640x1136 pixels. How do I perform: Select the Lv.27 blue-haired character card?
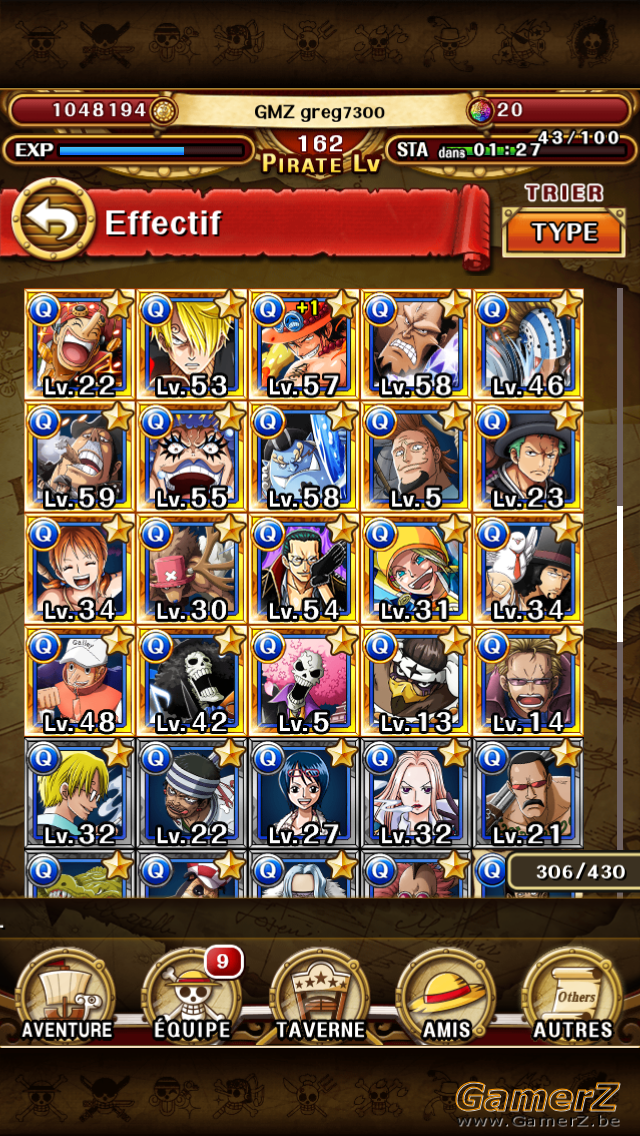coord(304,794)
